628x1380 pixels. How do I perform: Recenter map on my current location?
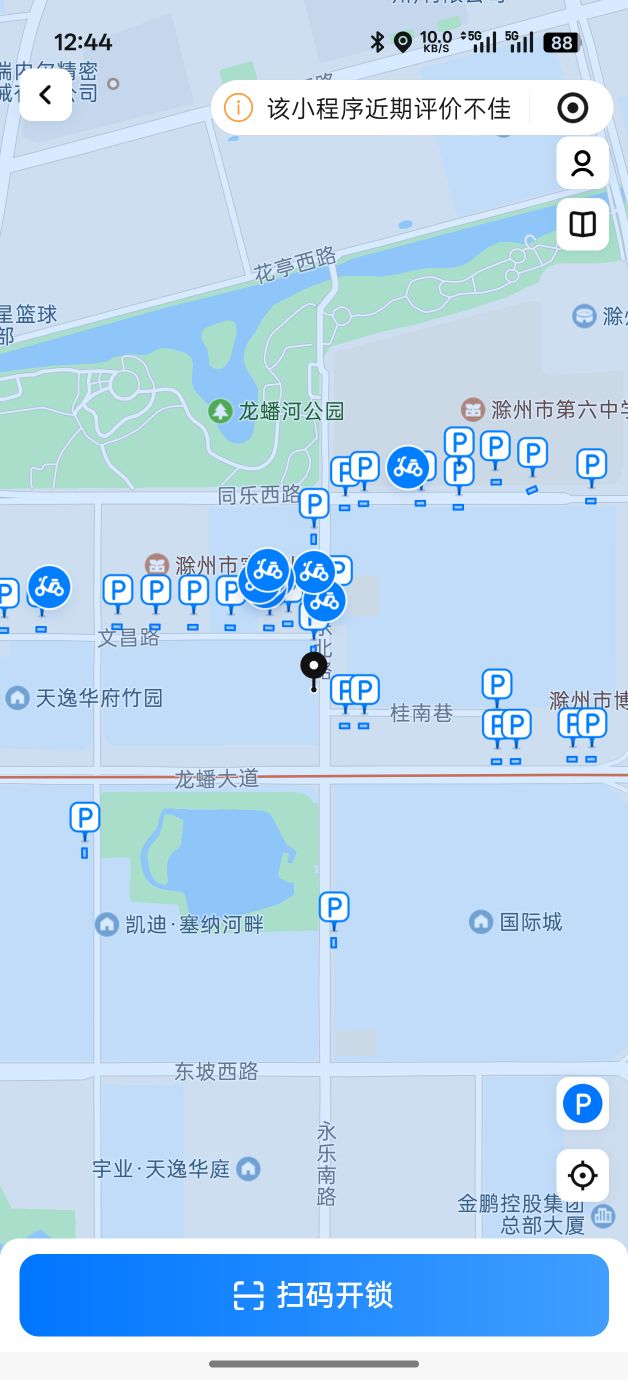(x=582, y=1175)
